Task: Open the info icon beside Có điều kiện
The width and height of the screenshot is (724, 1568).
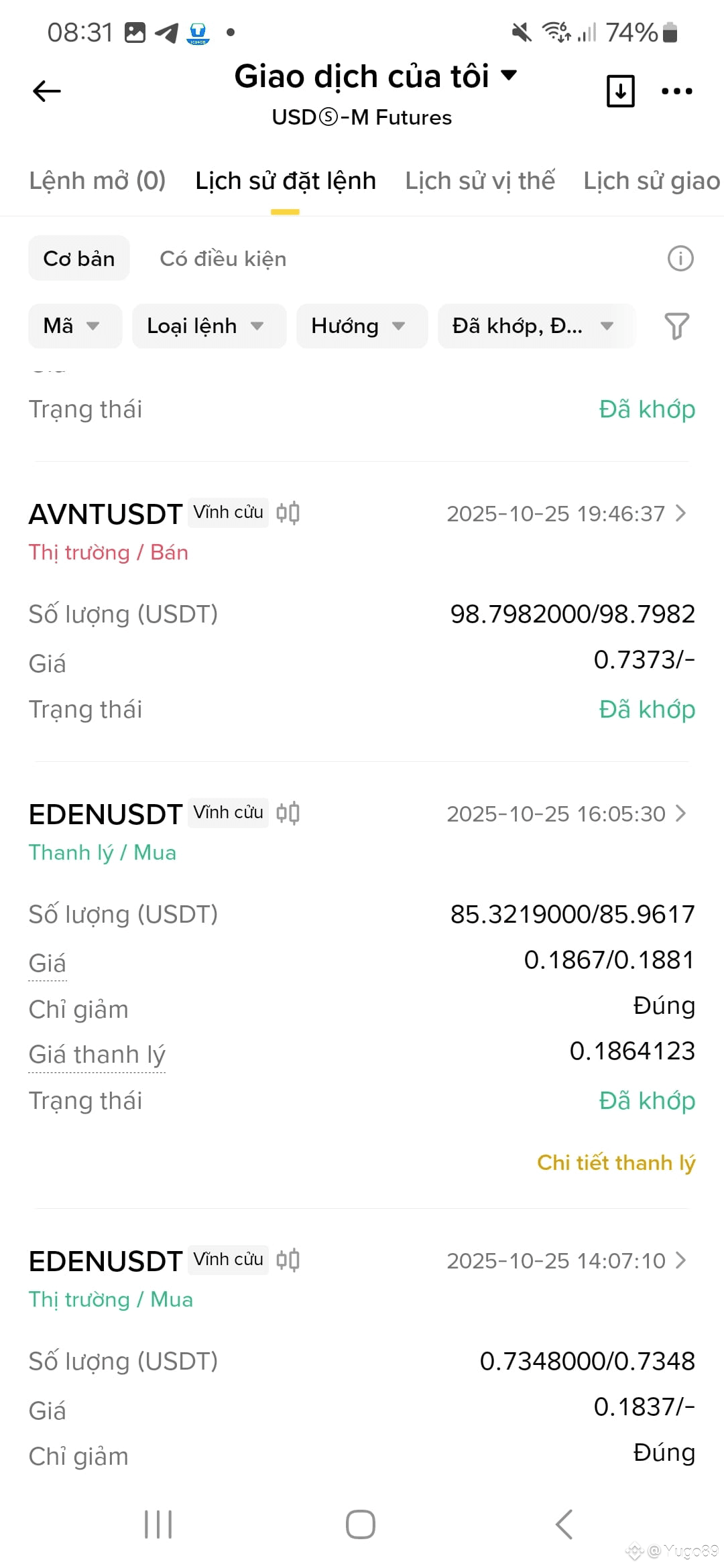Action: [x=680, y=259]
